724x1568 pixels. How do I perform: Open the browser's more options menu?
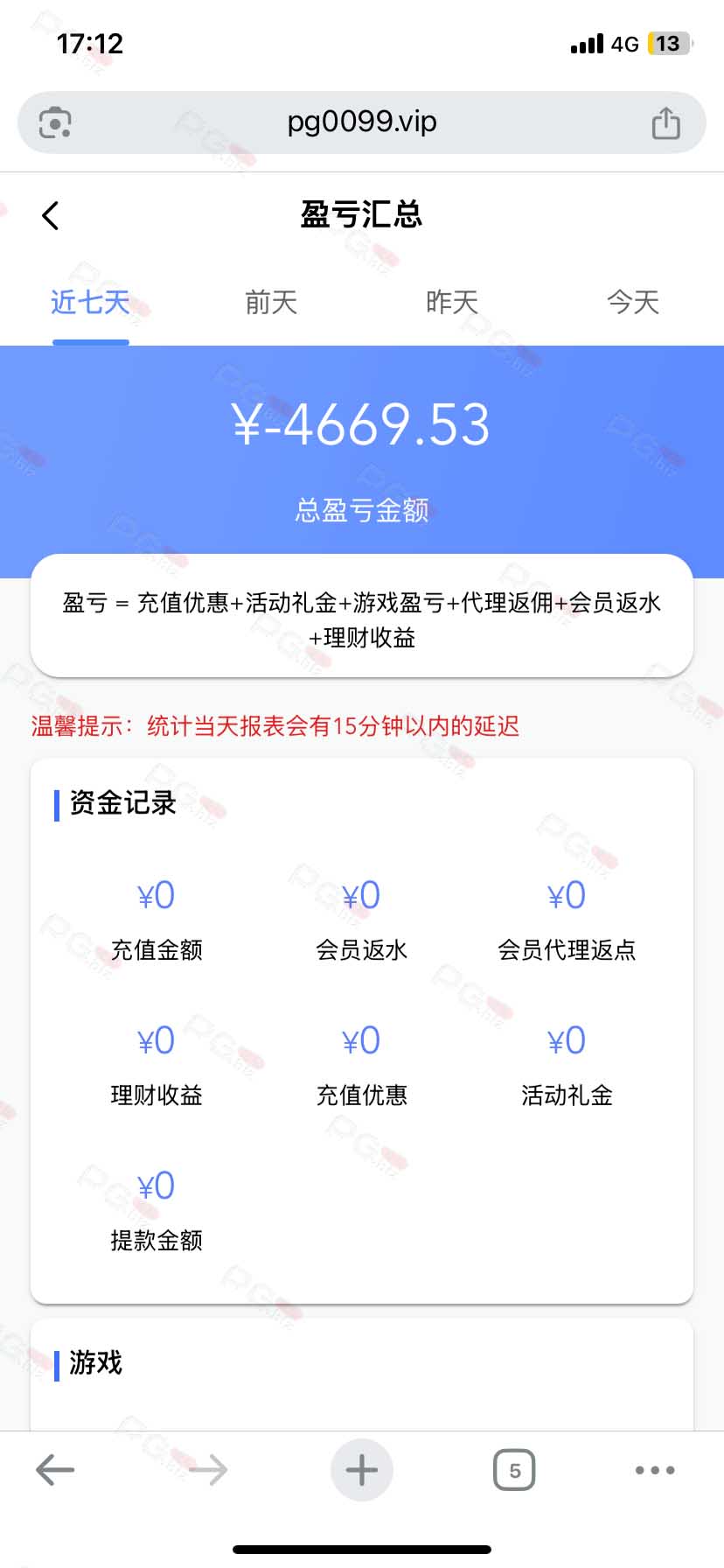click(x=655, y=1470)
